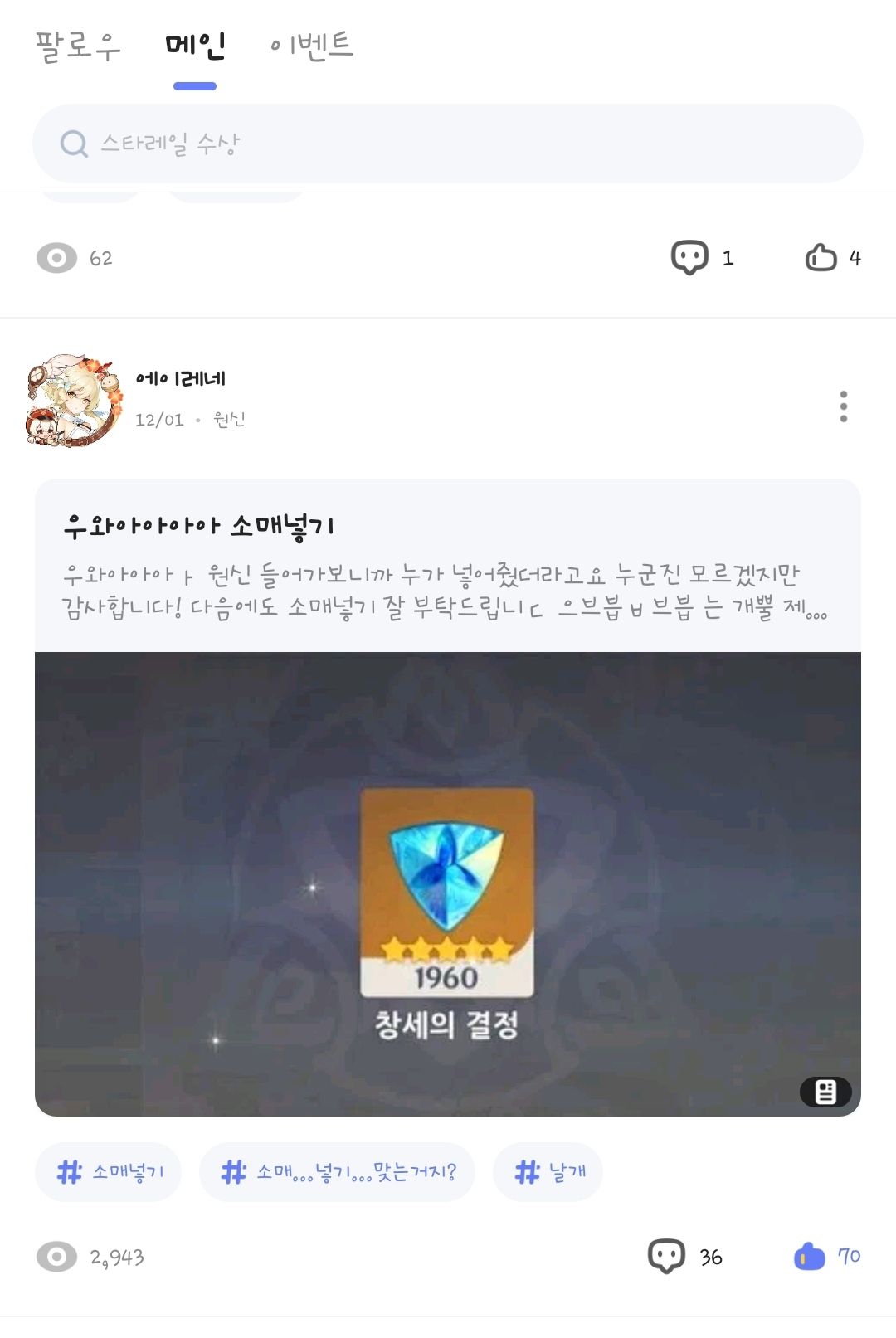
Task: Select the 소매넣기 hashtag chip
Action: [x=109, y=1172]
